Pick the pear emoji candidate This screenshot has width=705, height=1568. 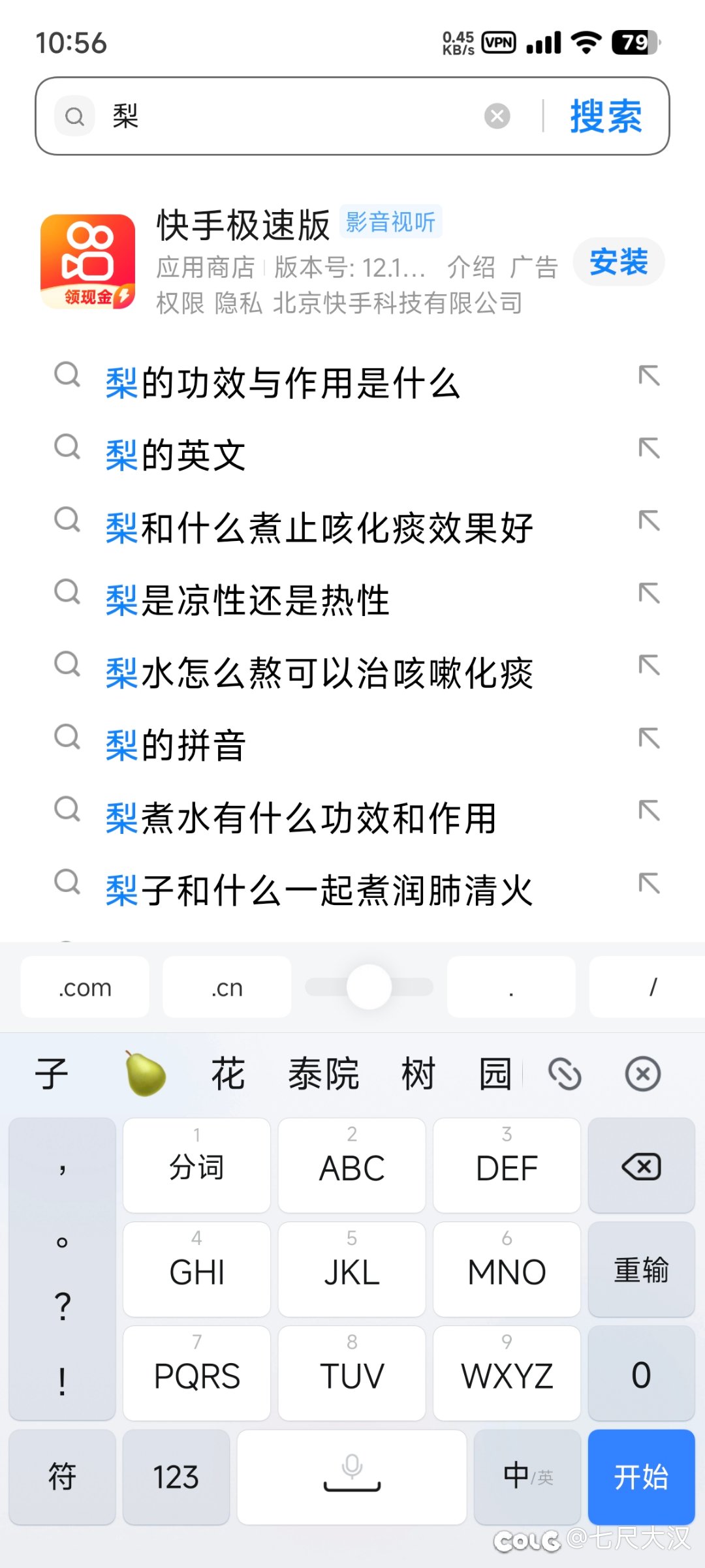[145, 1073]
